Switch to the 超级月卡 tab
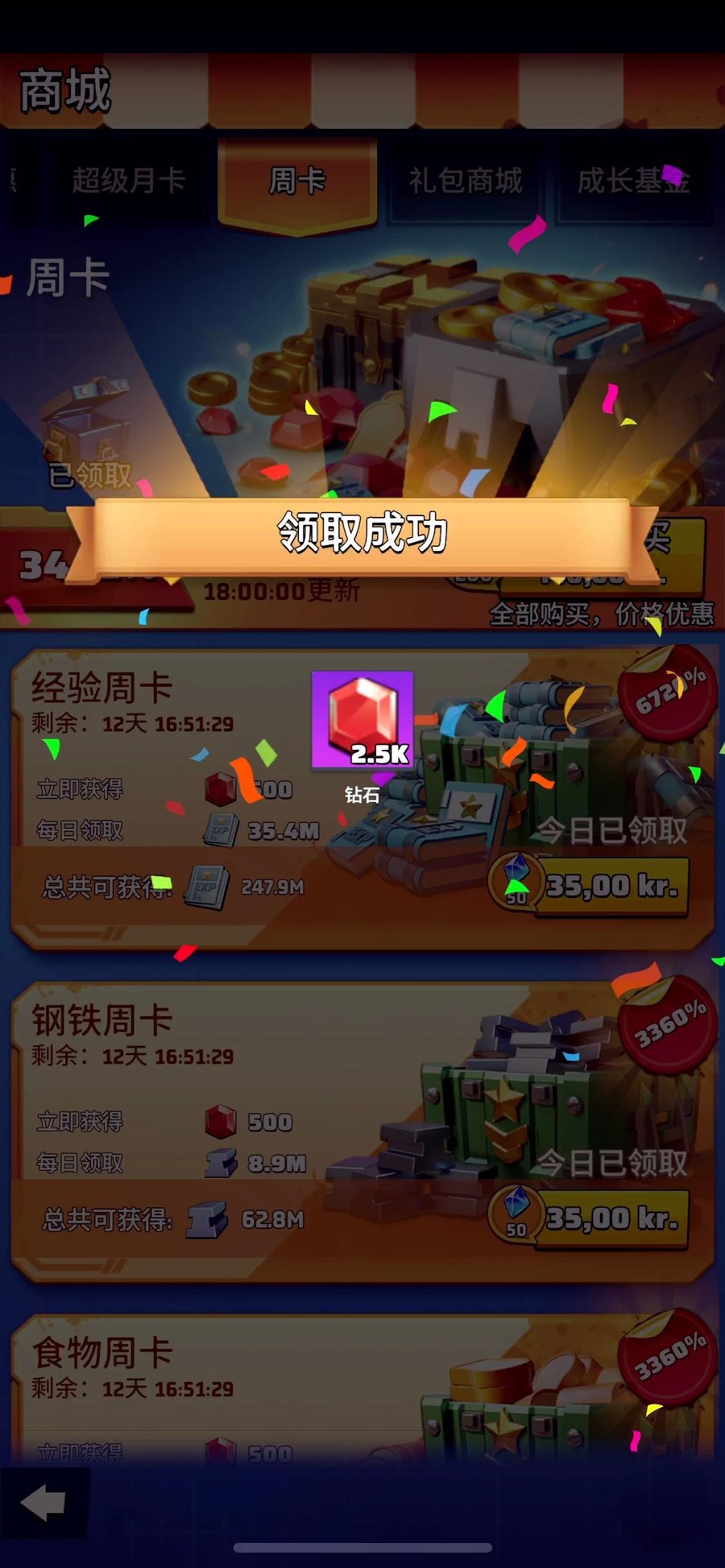The width and height of the screenshot is (725, 1568). pos(129,180)
